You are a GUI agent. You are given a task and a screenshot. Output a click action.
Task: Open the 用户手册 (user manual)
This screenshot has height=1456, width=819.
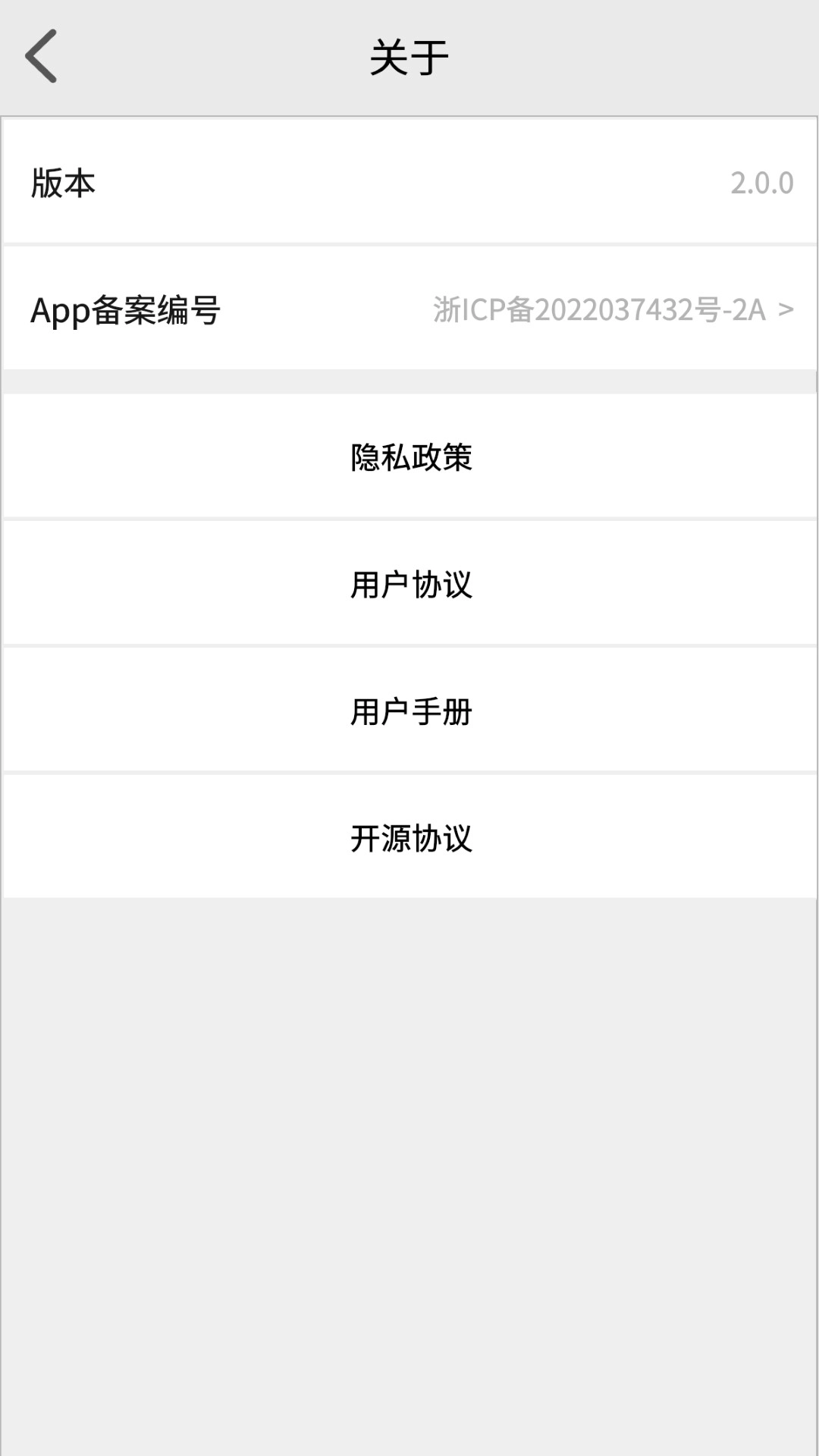click(x=410, y=711)
